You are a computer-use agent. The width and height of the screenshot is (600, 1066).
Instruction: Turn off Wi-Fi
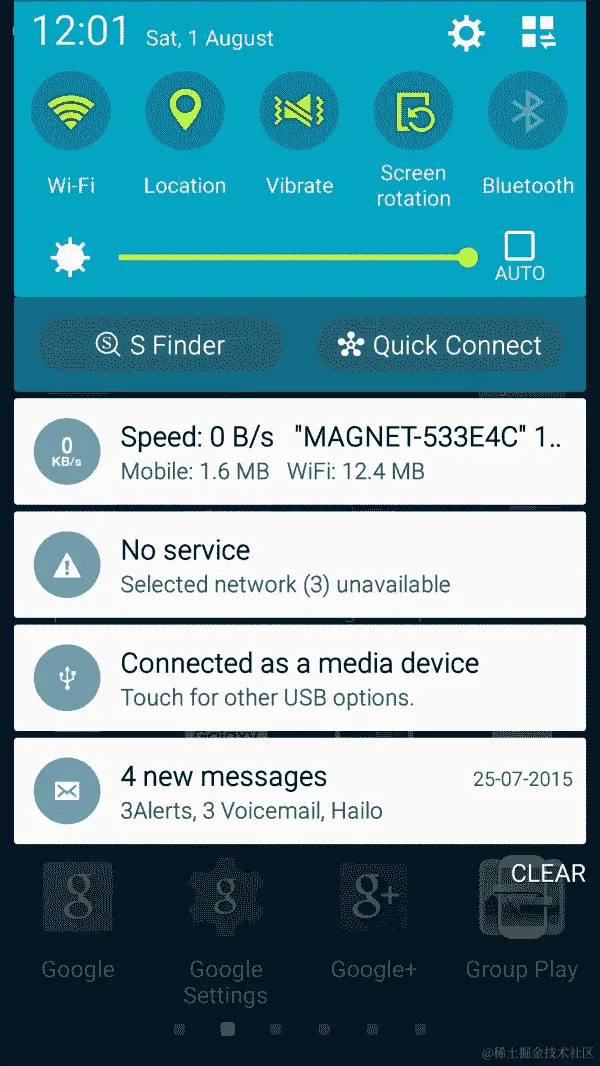coord(71,112)
